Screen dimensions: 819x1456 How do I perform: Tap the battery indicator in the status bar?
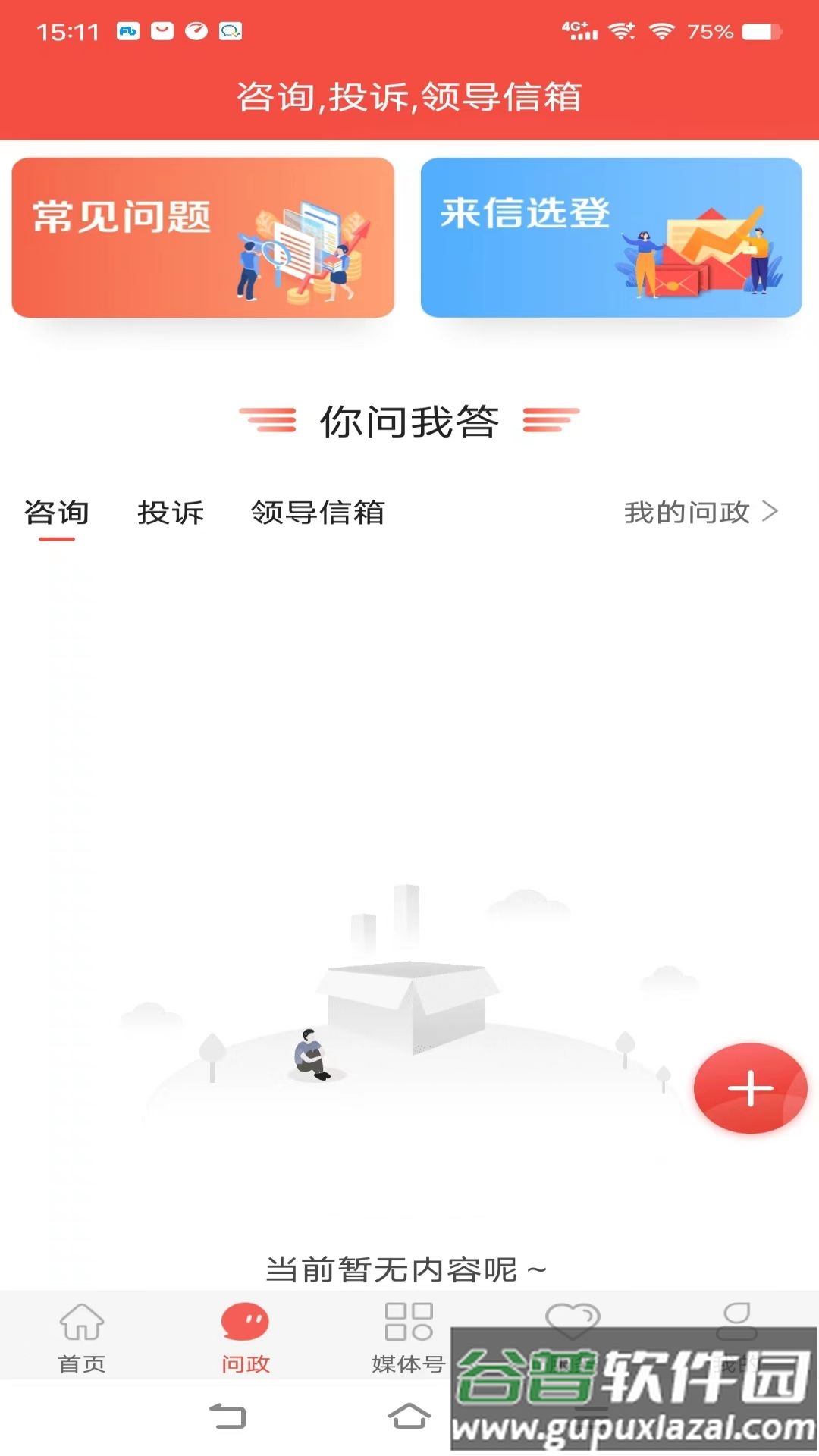[x=761, y=31]
